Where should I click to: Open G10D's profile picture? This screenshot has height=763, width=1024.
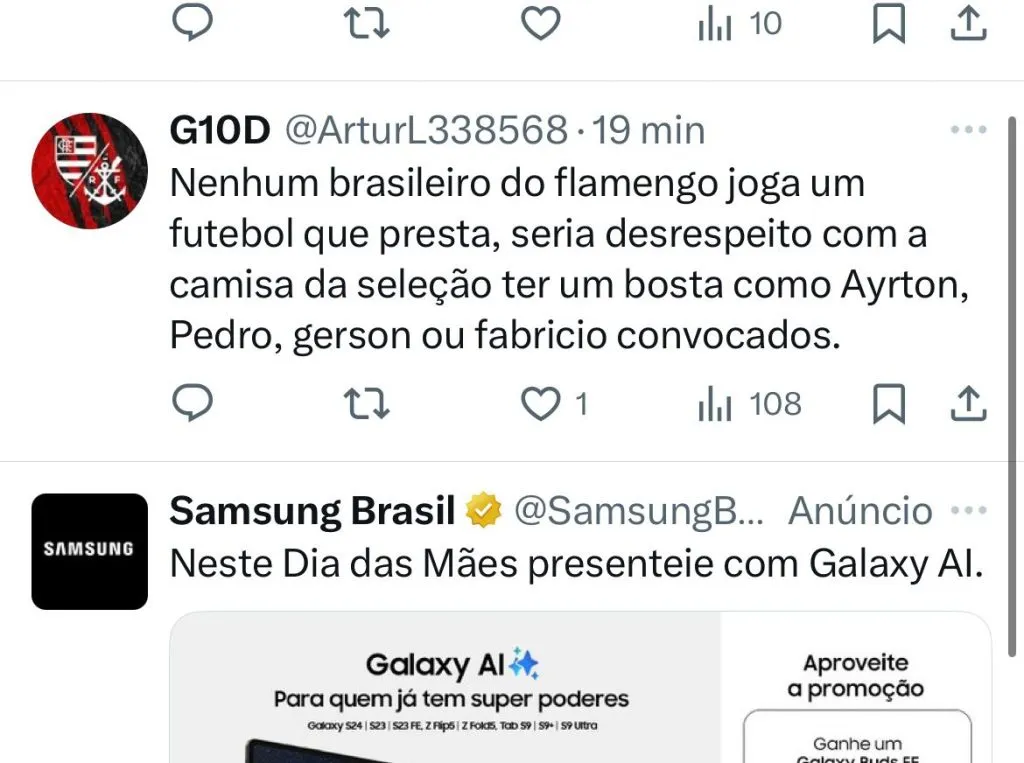click(89, 171)
